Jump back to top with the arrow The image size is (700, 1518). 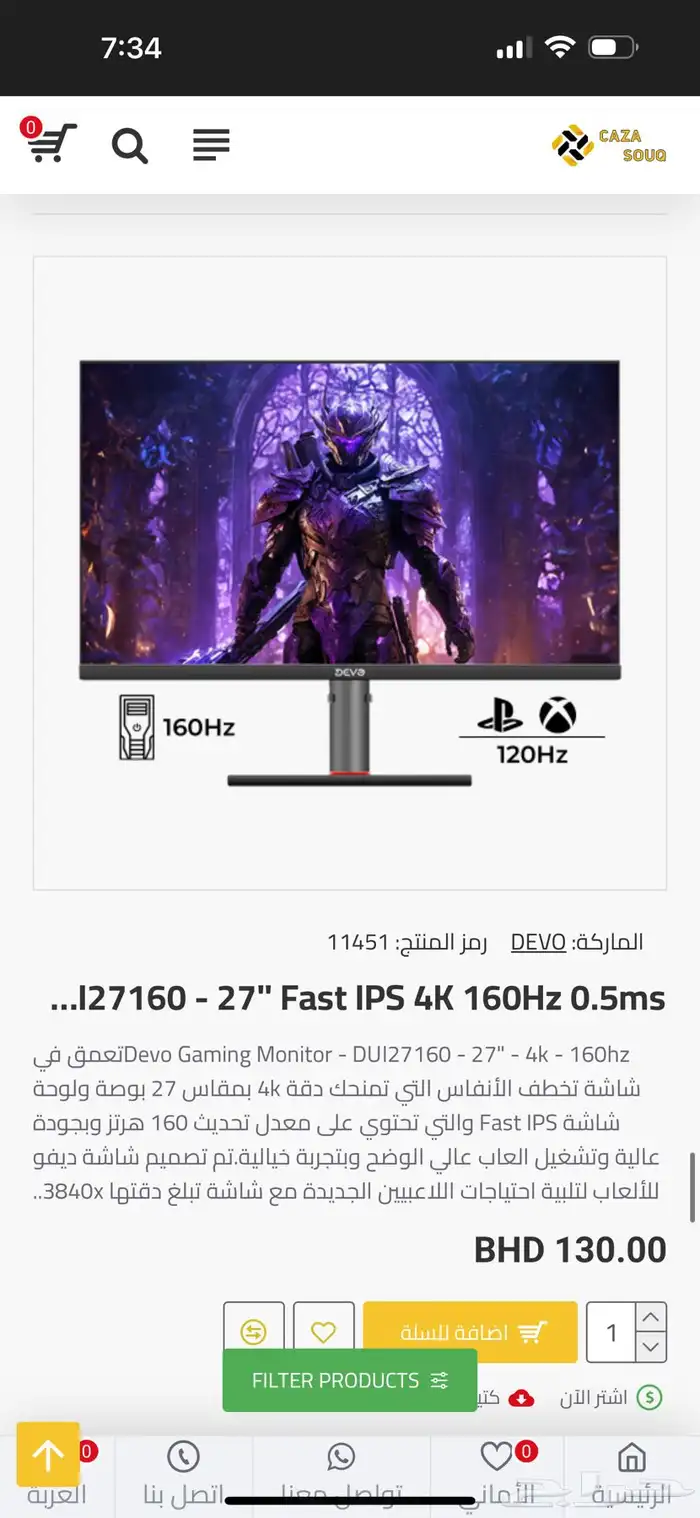48,1455
